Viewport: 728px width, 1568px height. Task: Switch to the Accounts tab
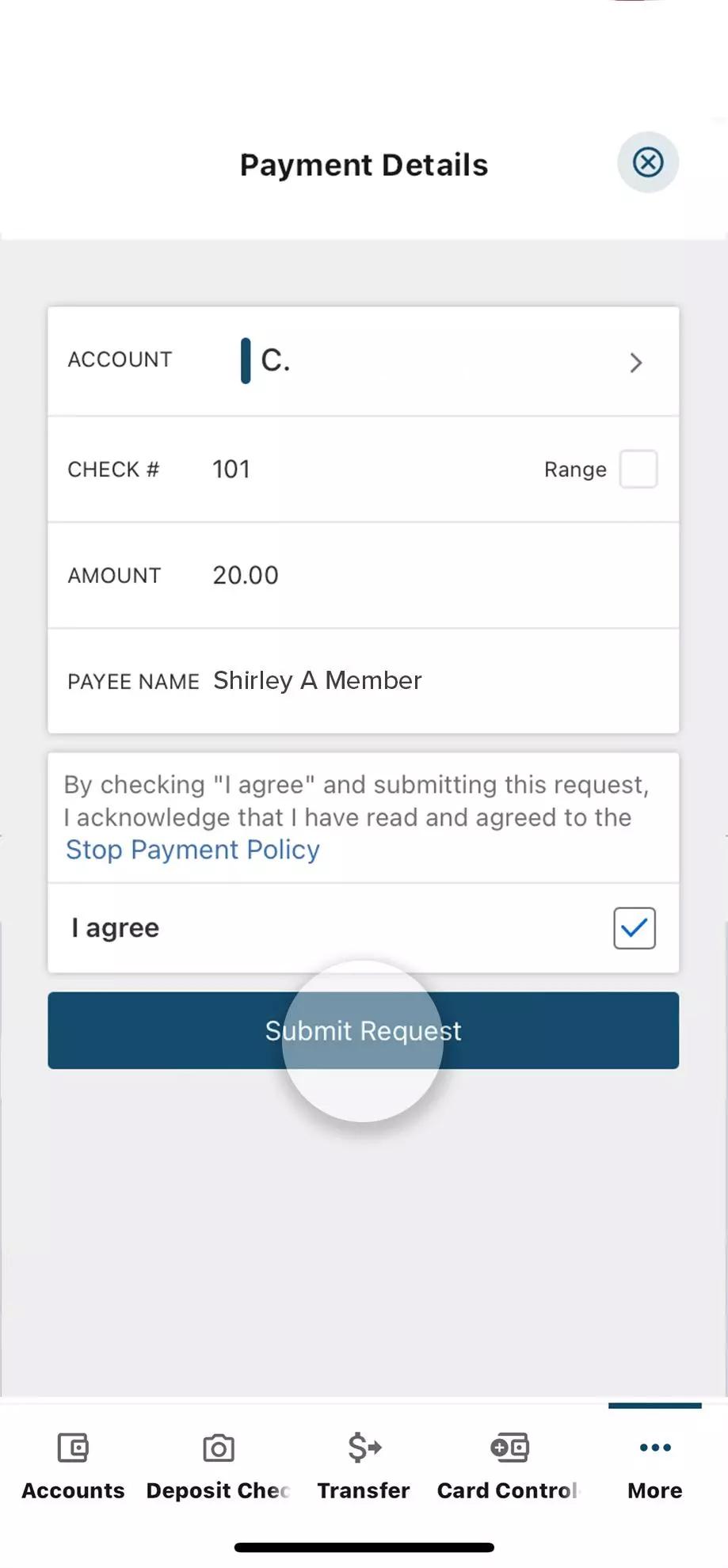[73, 1466]
